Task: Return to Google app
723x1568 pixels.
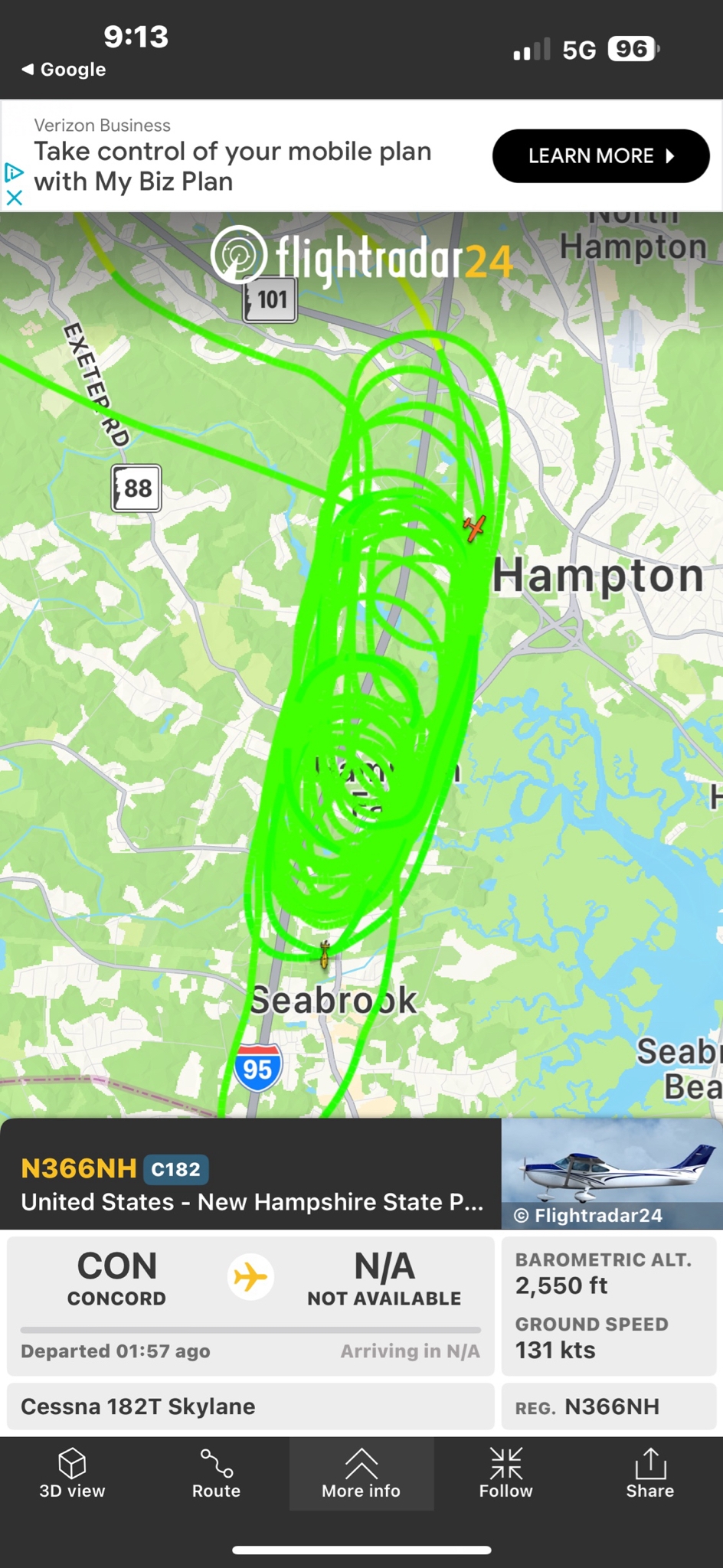Action: coord(64,70)
